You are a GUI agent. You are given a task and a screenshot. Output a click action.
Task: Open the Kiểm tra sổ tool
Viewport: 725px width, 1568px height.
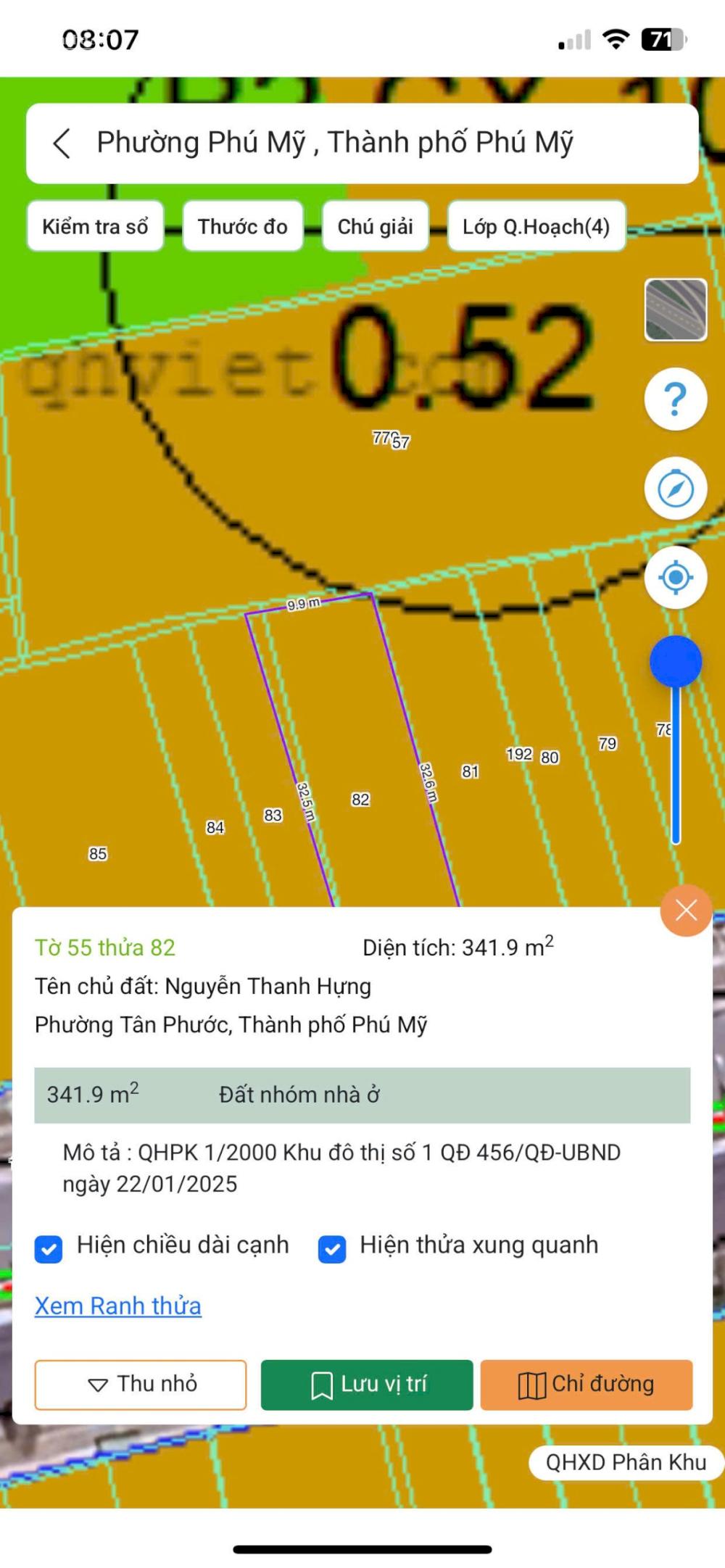pyautogui.click(x=95, y=226)
